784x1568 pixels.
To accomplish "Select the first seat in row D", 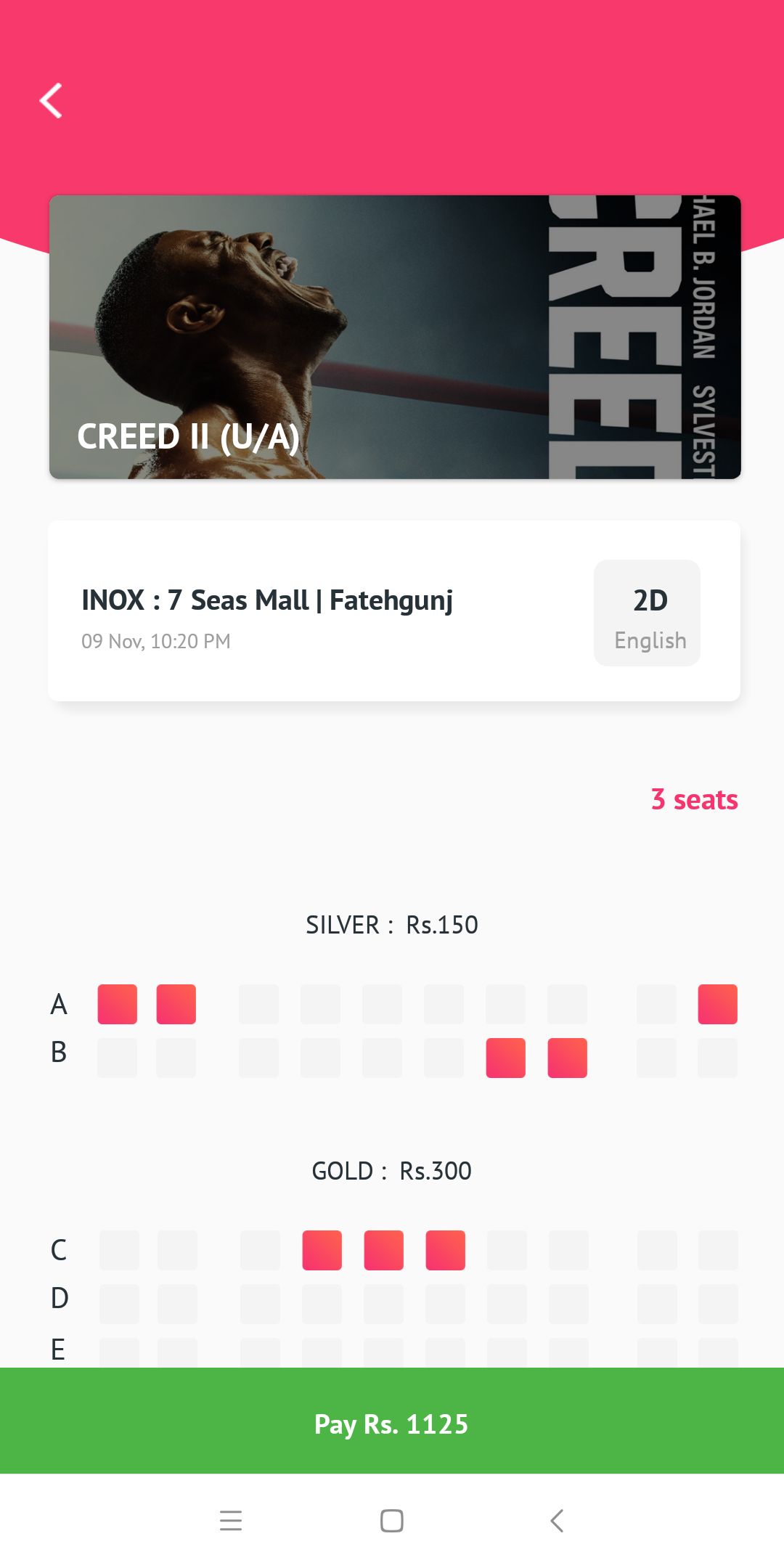I will [x=119, y=1304].
